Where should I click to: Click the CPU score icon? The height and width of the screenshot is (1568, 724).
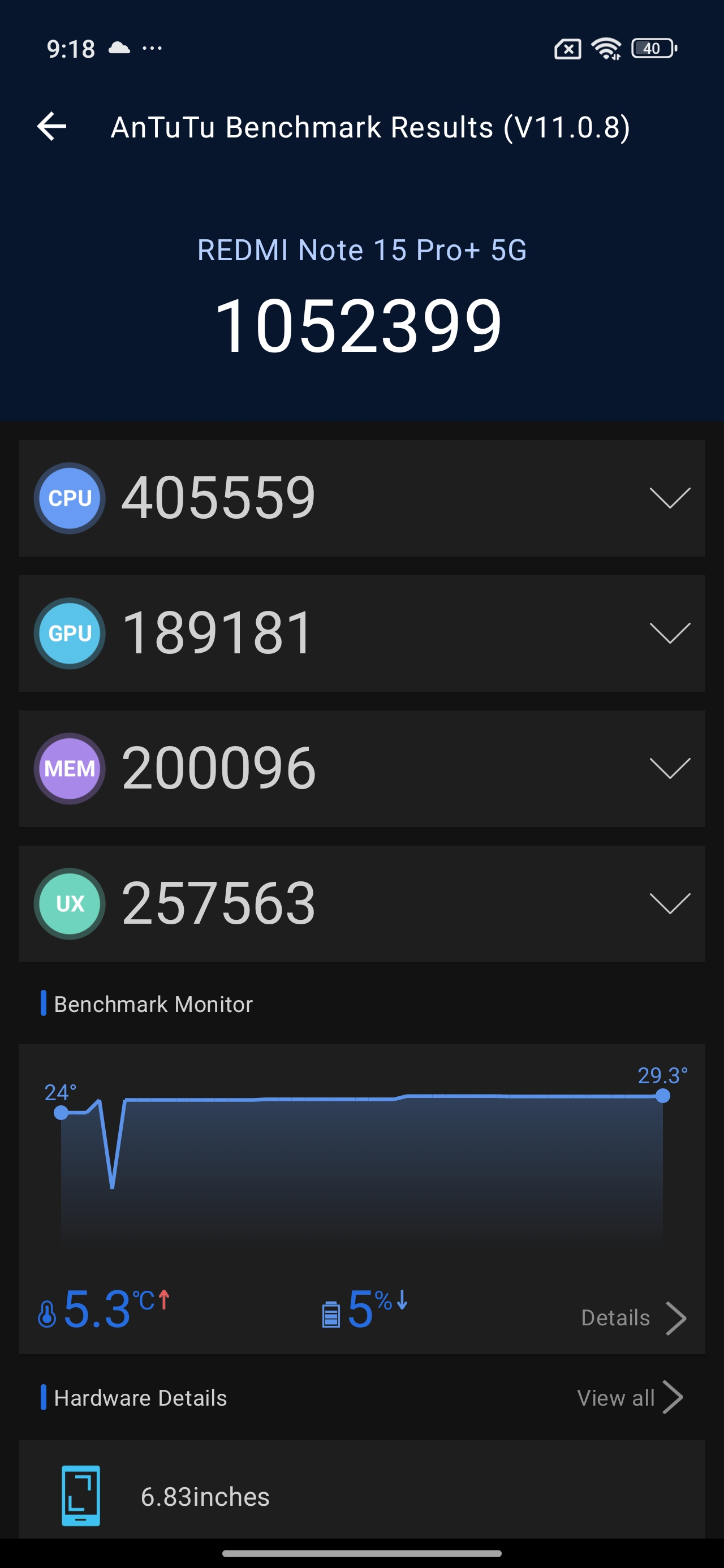coord(70,498)
